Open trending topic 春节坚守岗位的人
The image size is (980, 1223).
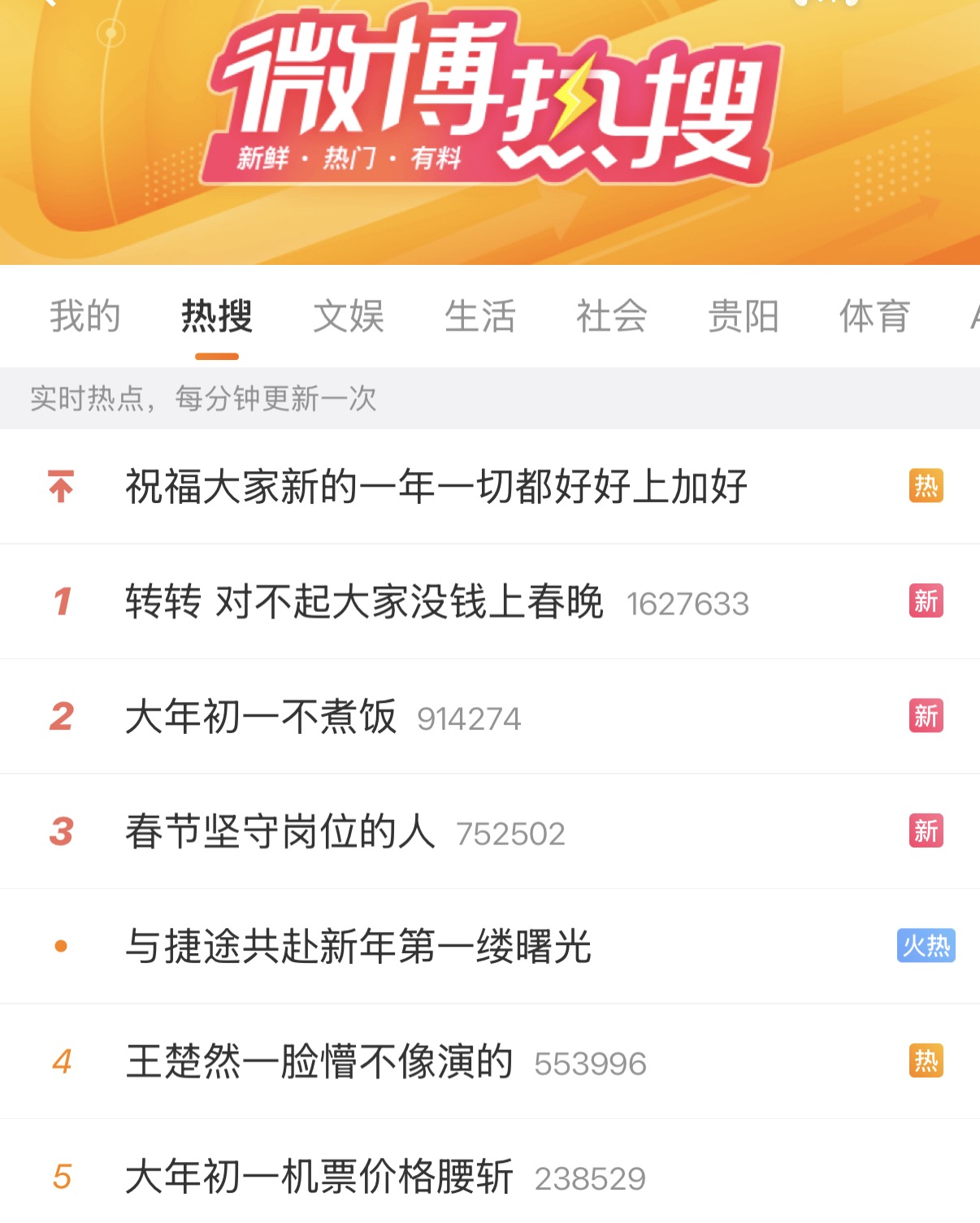[x=280, y=831]
